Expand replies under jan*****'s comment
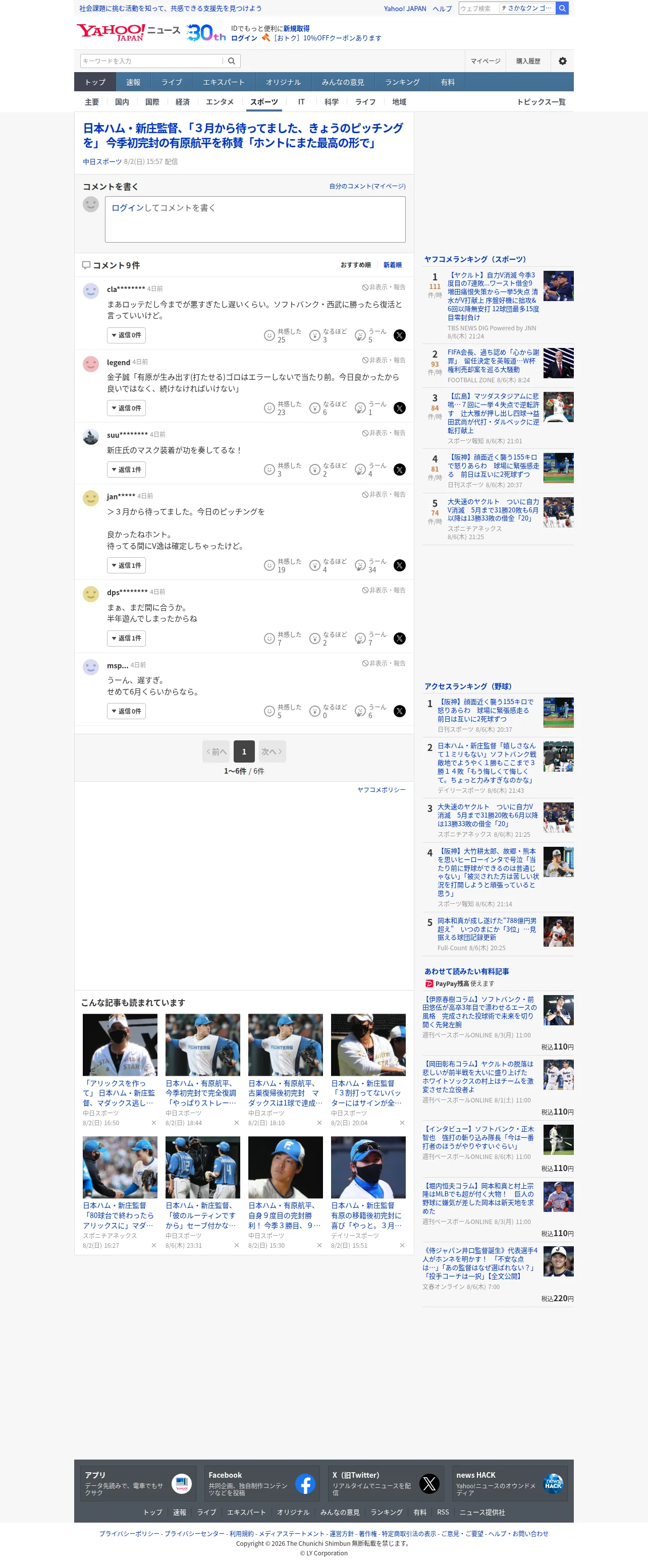 tap(126, 565)
